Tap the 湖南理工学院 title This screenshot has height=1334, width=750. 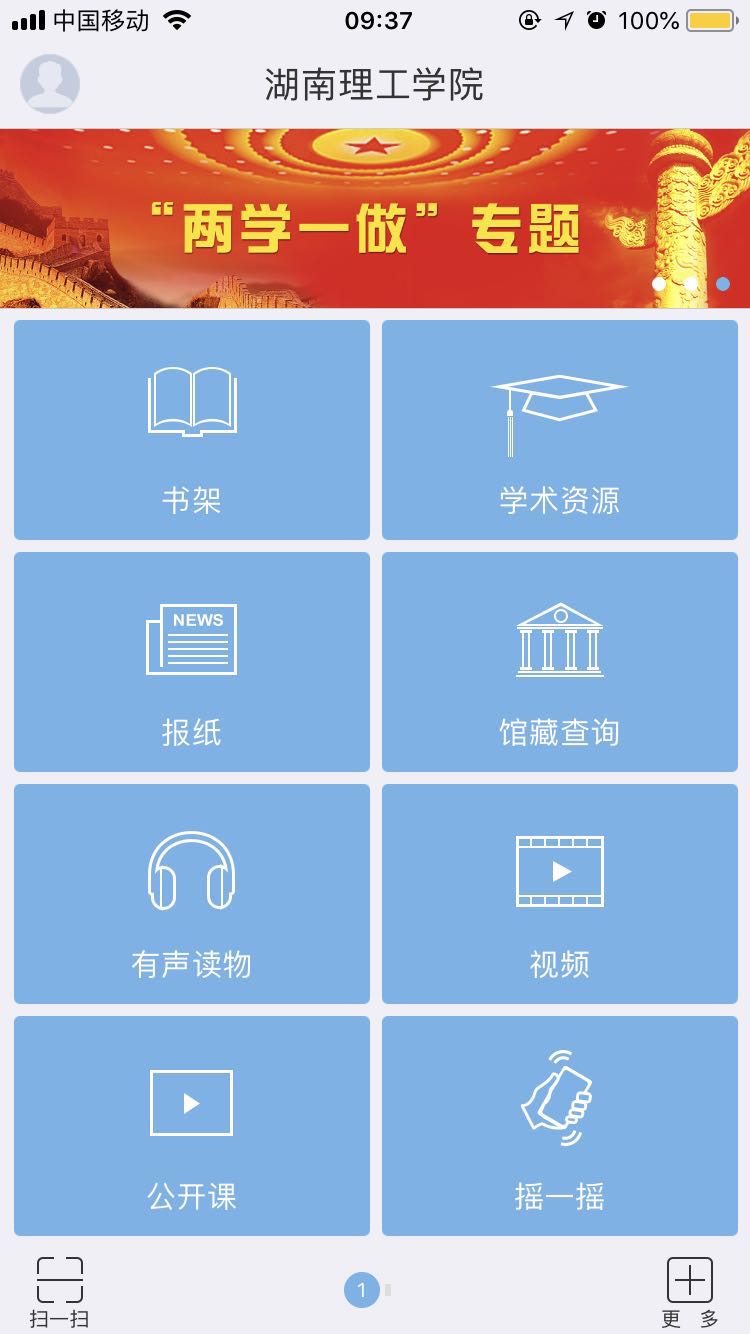[x=375, y=86]
